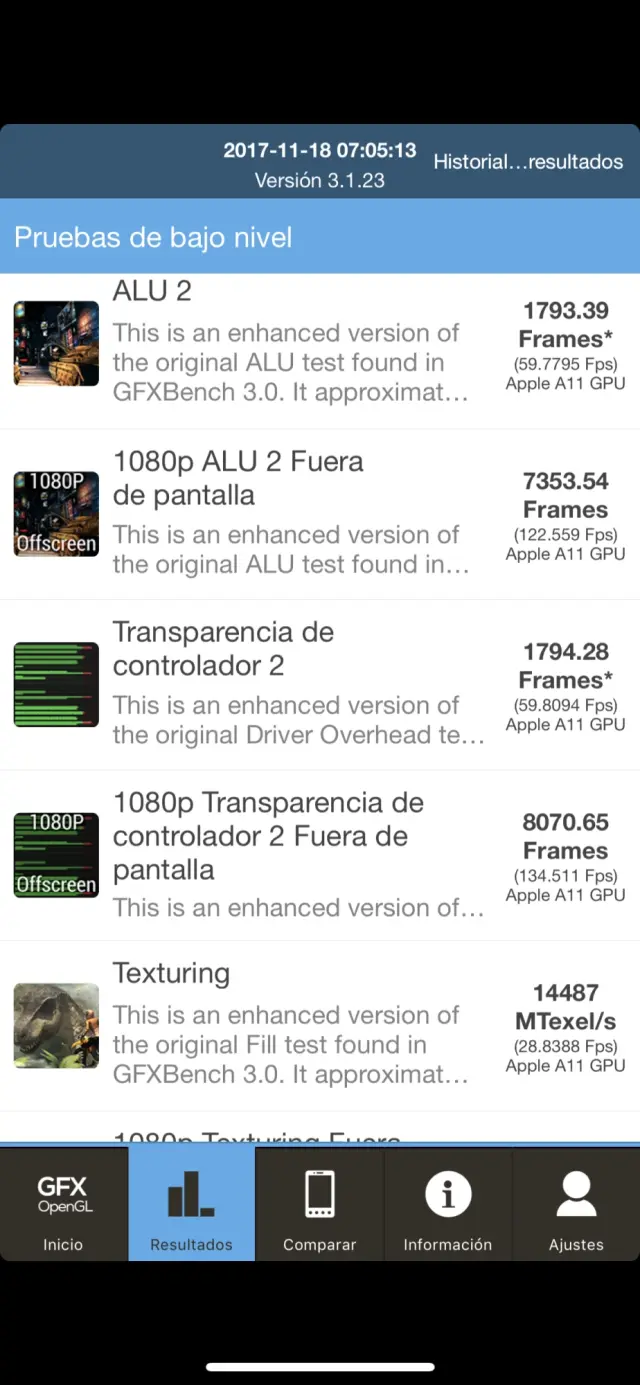Open Historial de resultados
The width and height of the screenshot is (640, 1385).
click(x=527, y=162)
